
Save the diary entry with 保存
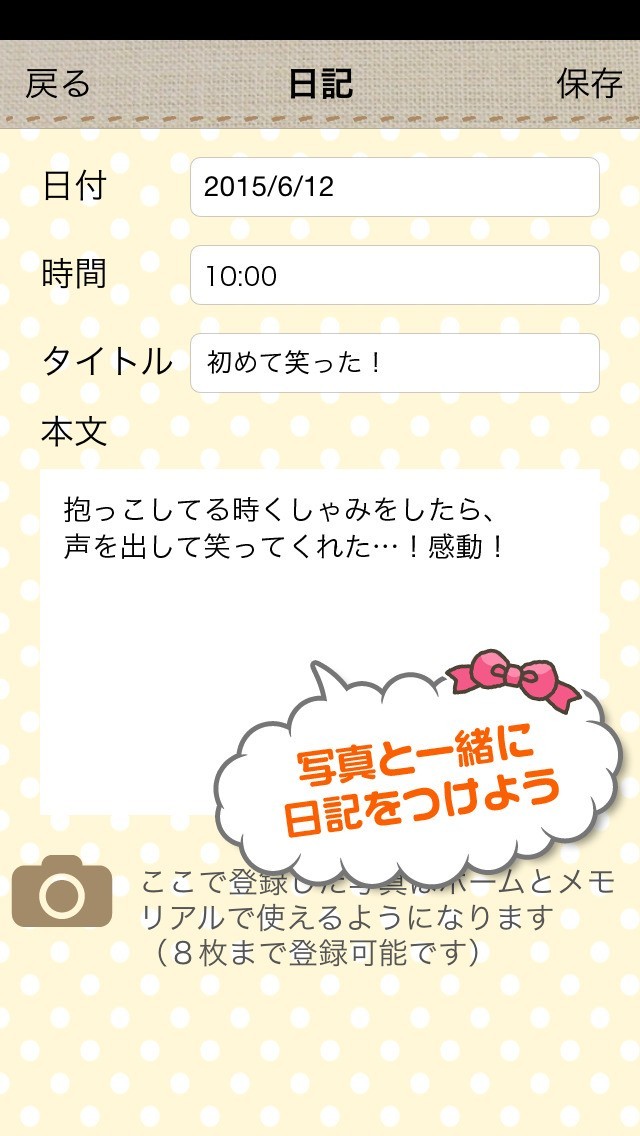tap(589, 84)
